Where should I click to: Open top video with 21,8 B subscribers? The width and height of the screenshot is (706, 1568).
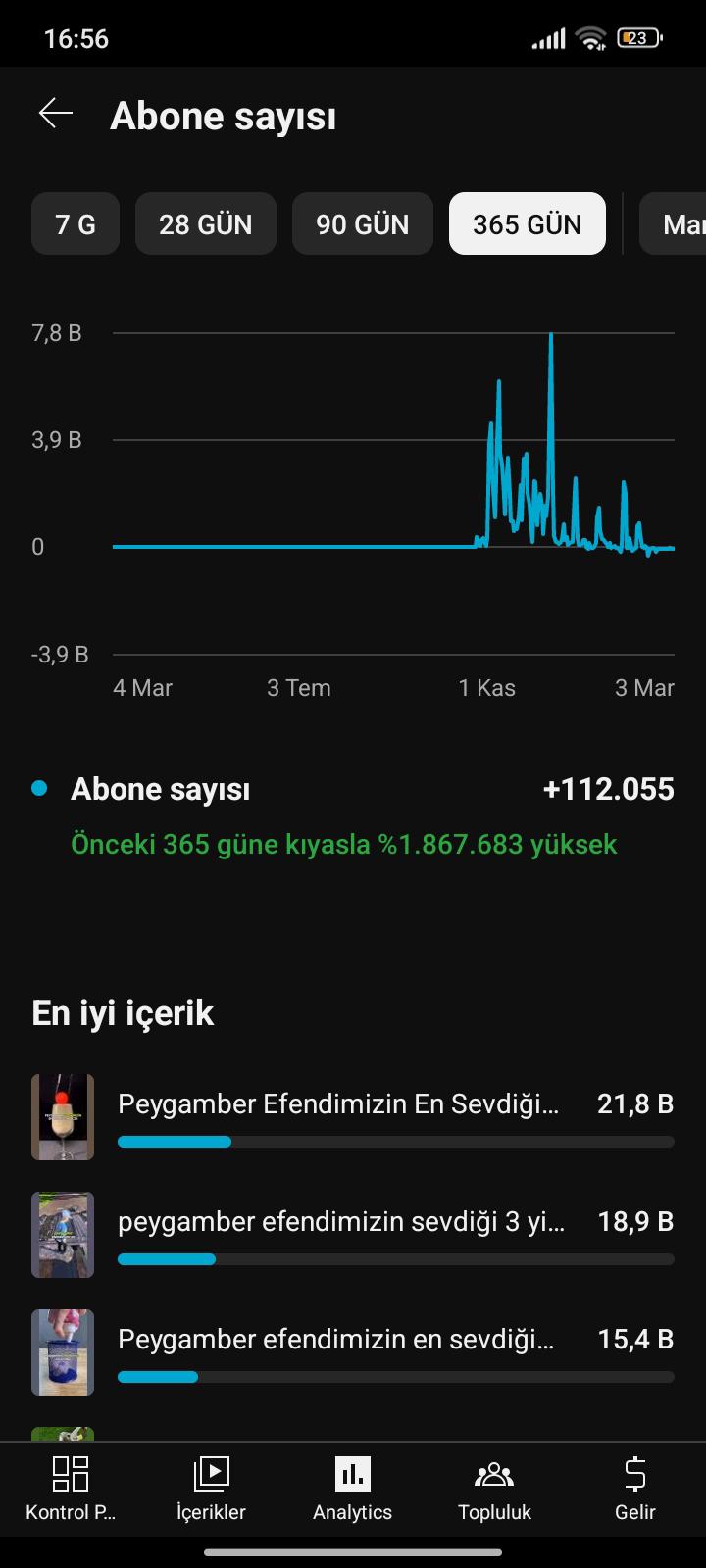pos(353,1117)
